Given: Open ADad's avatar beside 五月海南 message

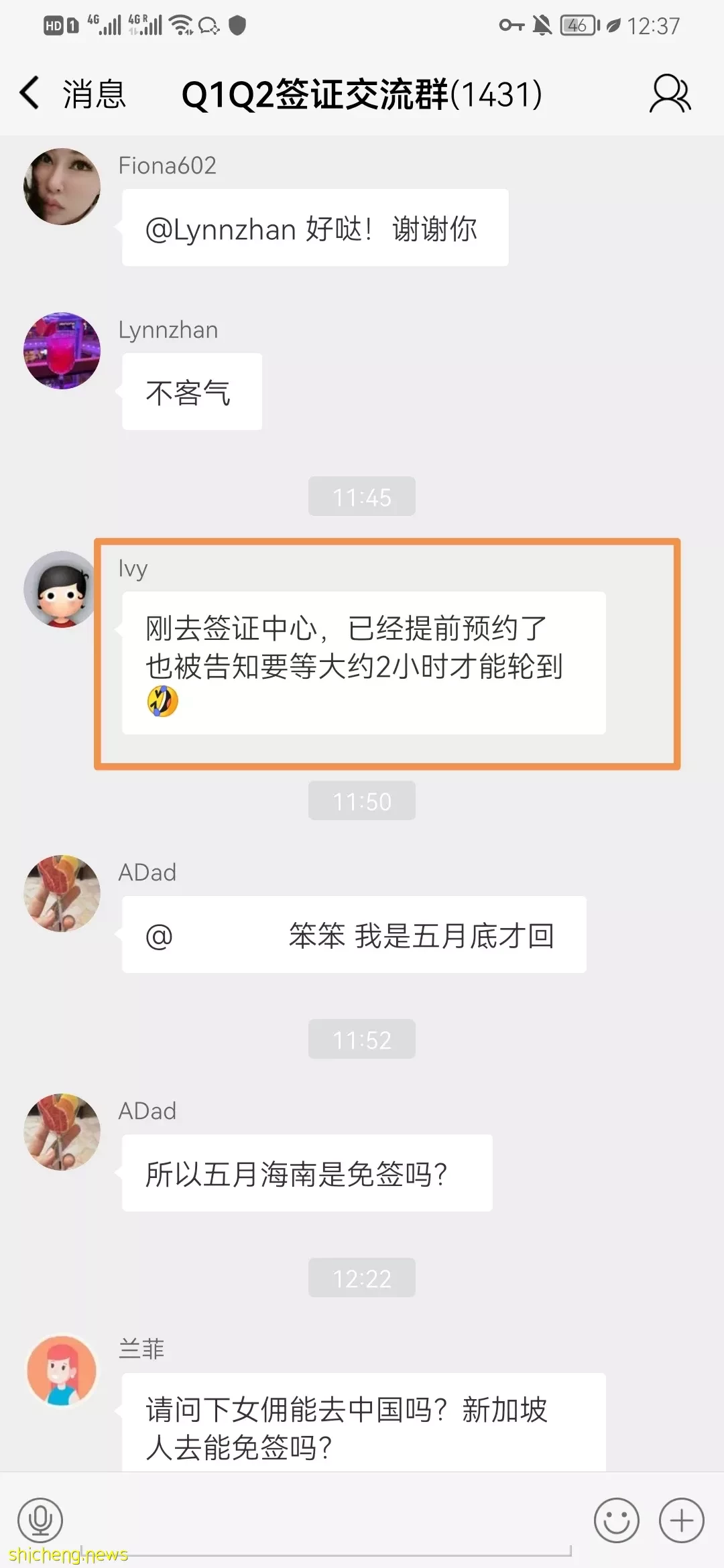Looking at the screenshot, I should pos(62,1132).
